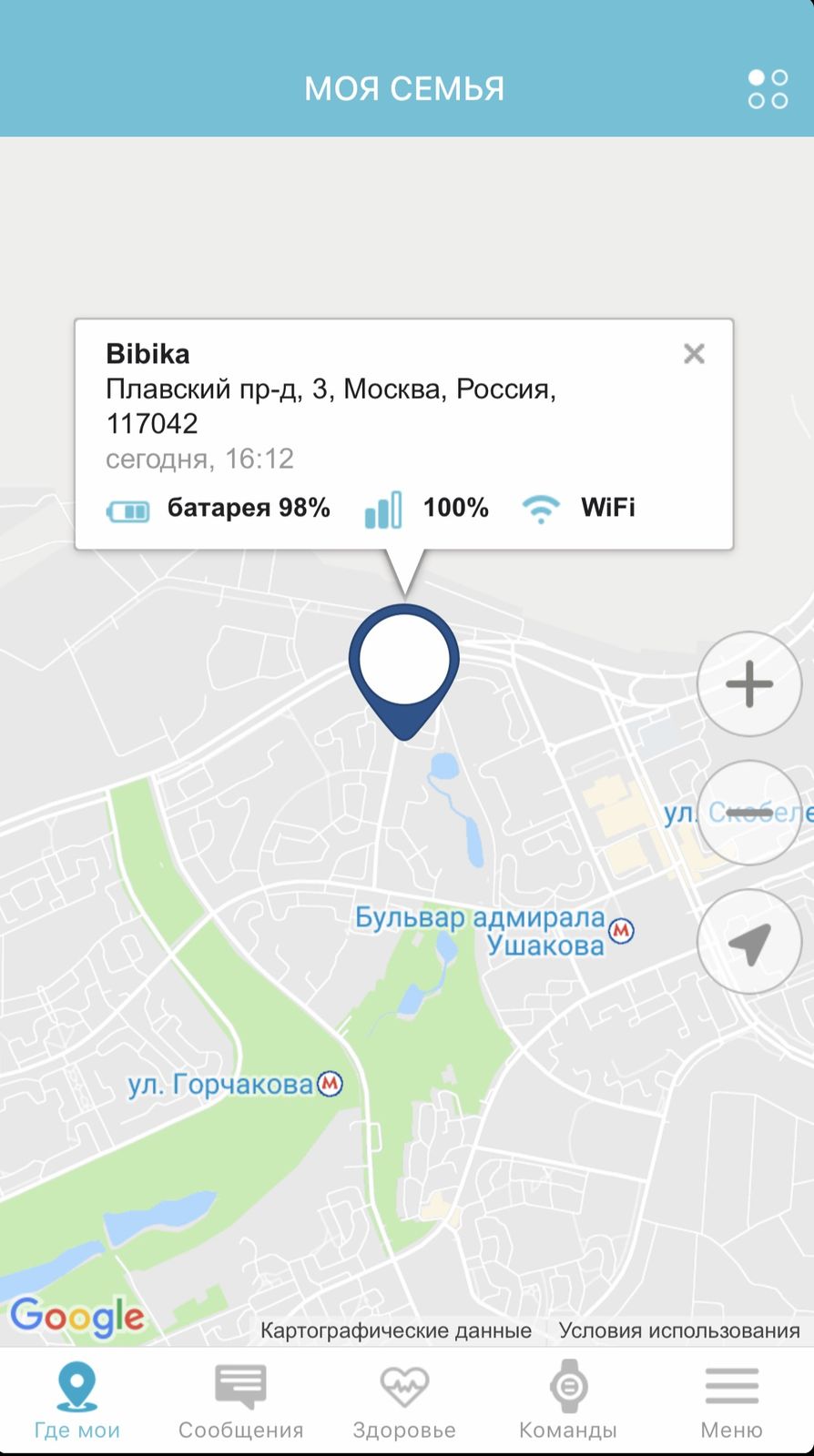Open the Условия использования link
Viewport: 814px width, 1456px height.
[679, 1330]
